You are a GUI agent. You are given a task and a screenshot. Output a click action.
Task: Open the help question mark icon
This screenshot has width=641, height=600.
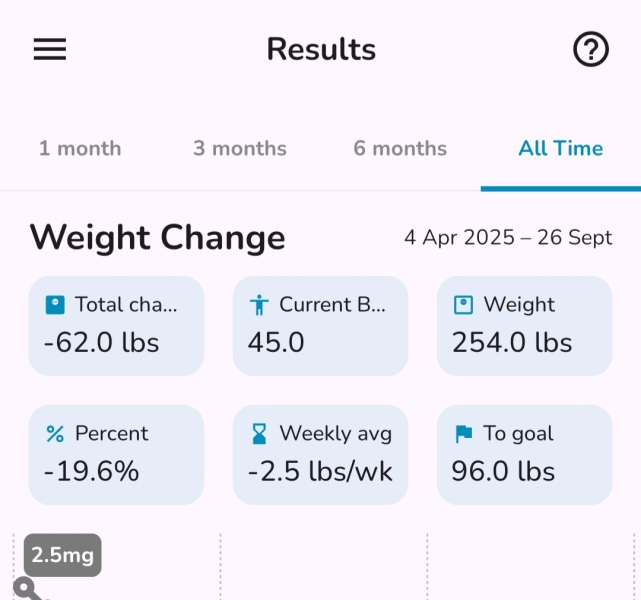tap(591, 49)
